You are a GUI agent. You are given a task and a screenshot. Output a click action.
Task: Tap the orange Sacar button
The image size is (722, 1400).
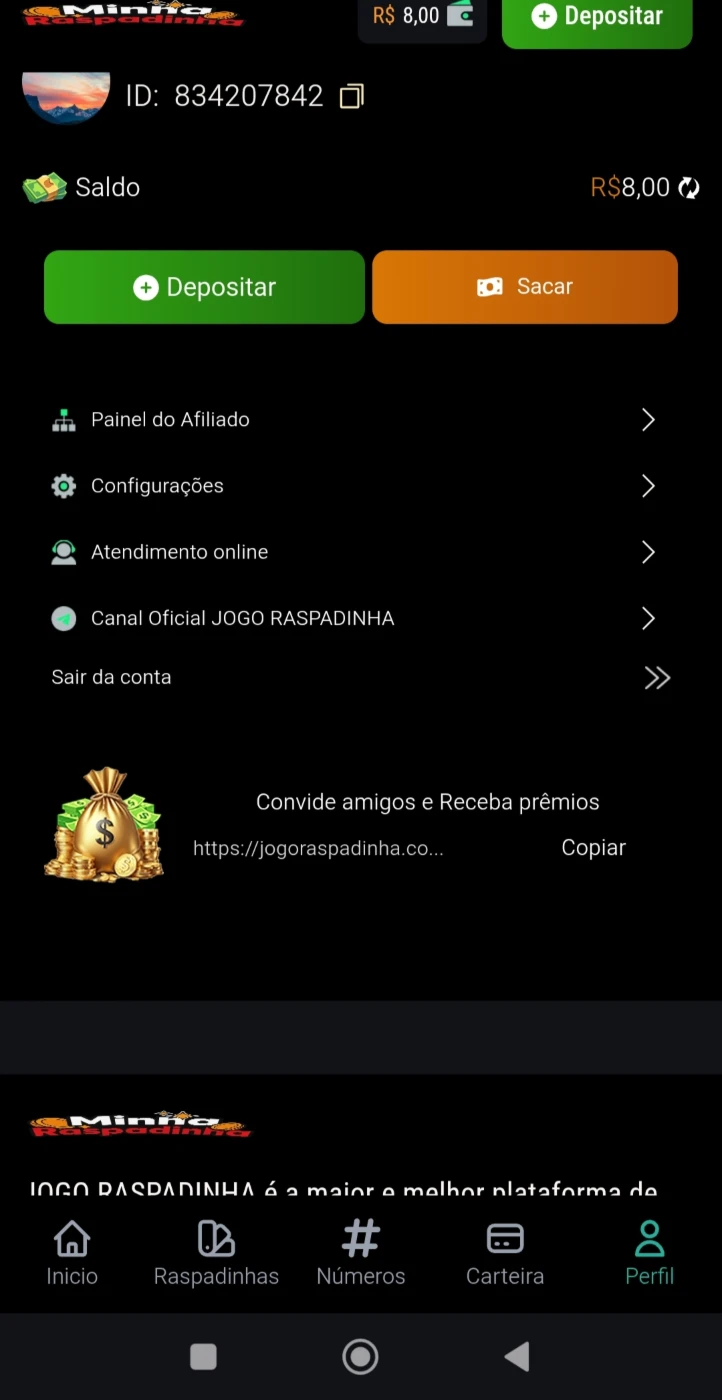[525, 287]
